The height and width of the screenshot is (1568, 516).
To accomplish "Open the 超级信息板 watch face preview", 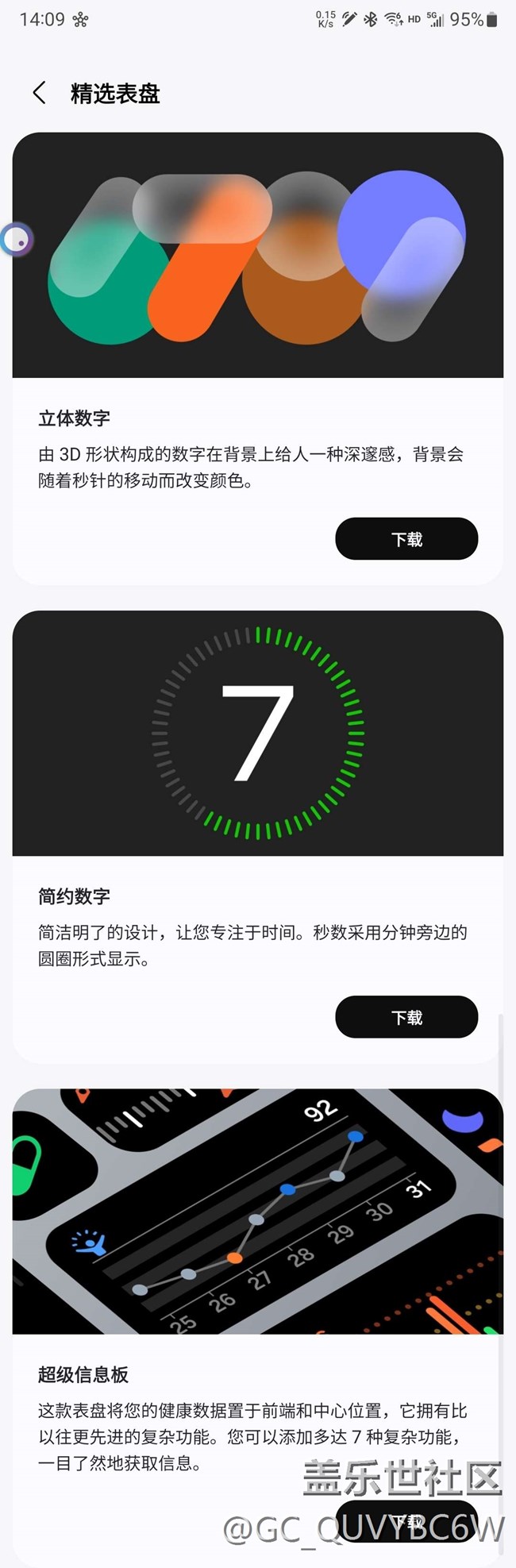I will point(258,1211).
